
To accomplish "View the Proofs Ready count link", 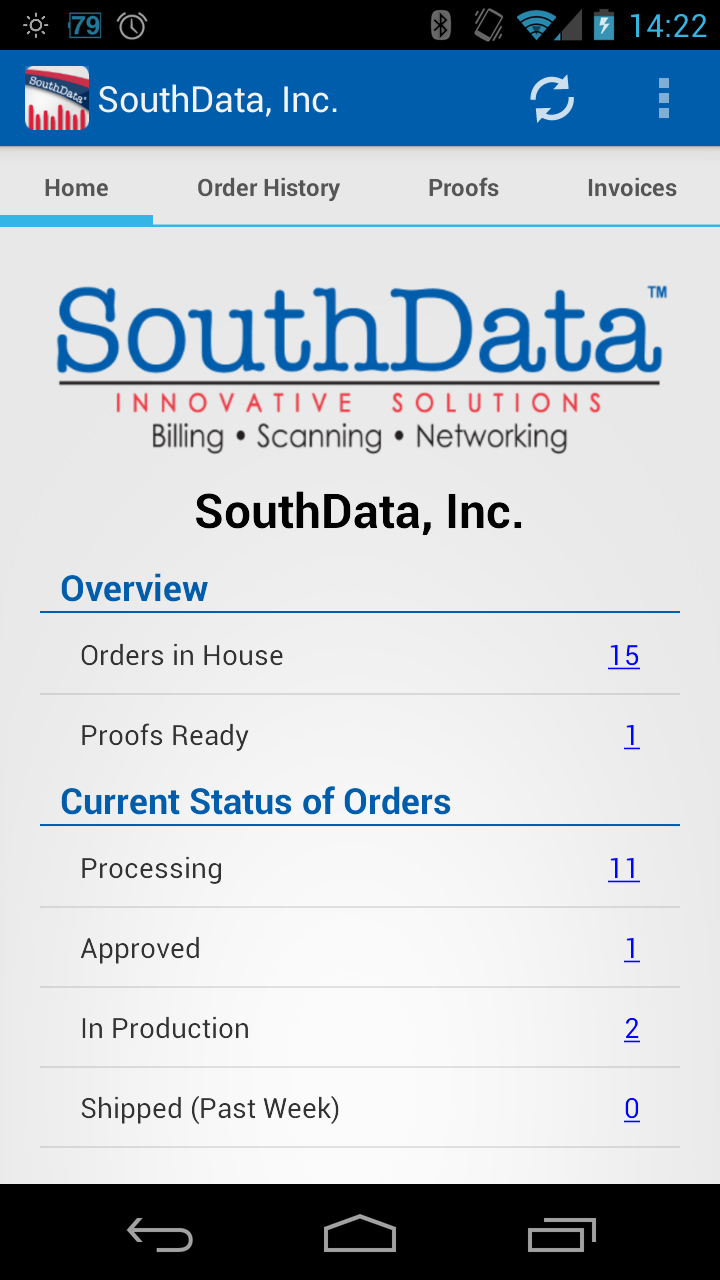I will click(631, 736).
